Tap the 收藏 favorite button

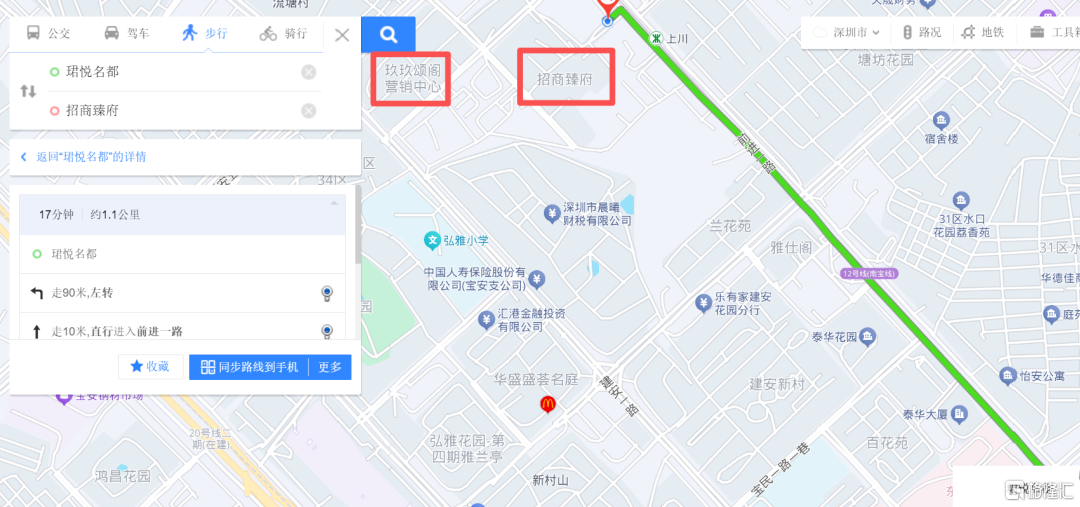coord(150,367)
